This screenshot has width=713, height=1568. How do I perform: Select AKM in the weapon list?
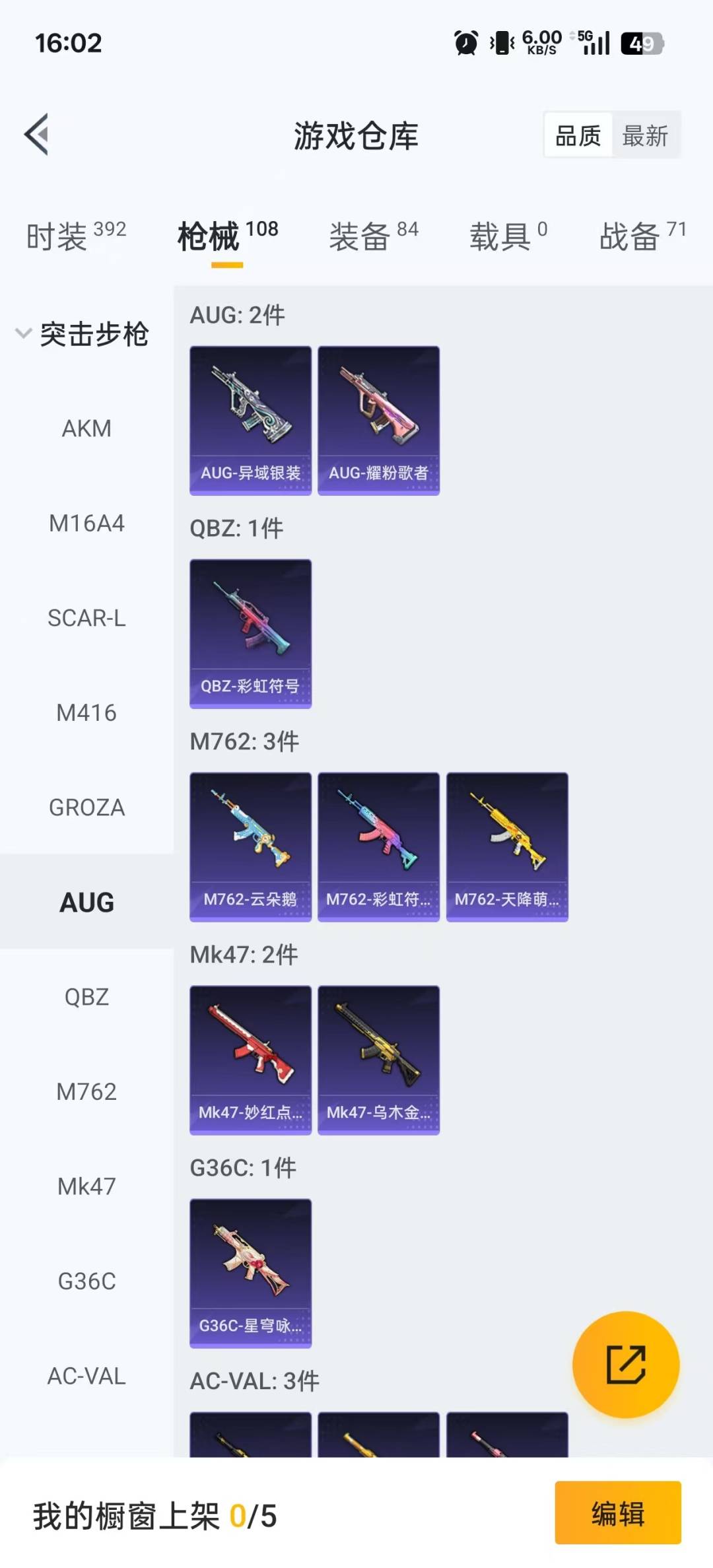(x=86, y=428)
